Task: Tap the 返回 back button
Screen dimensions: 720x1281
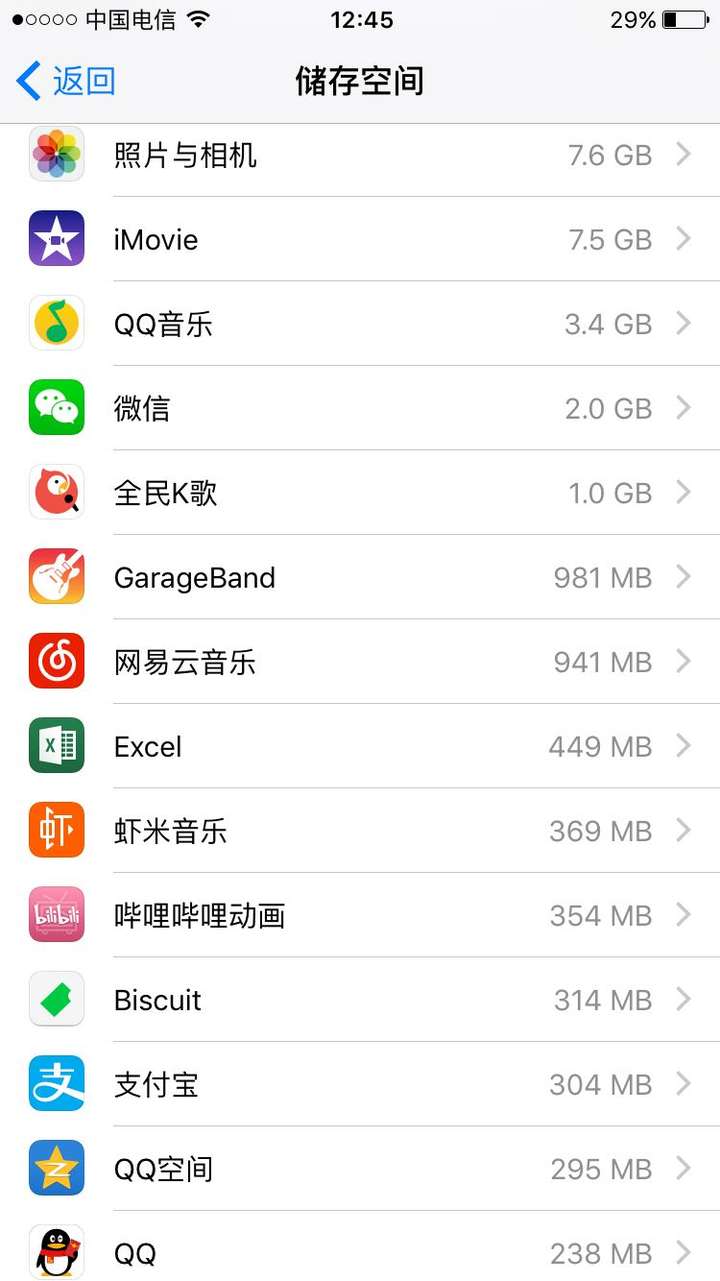Action: [63, 82]
